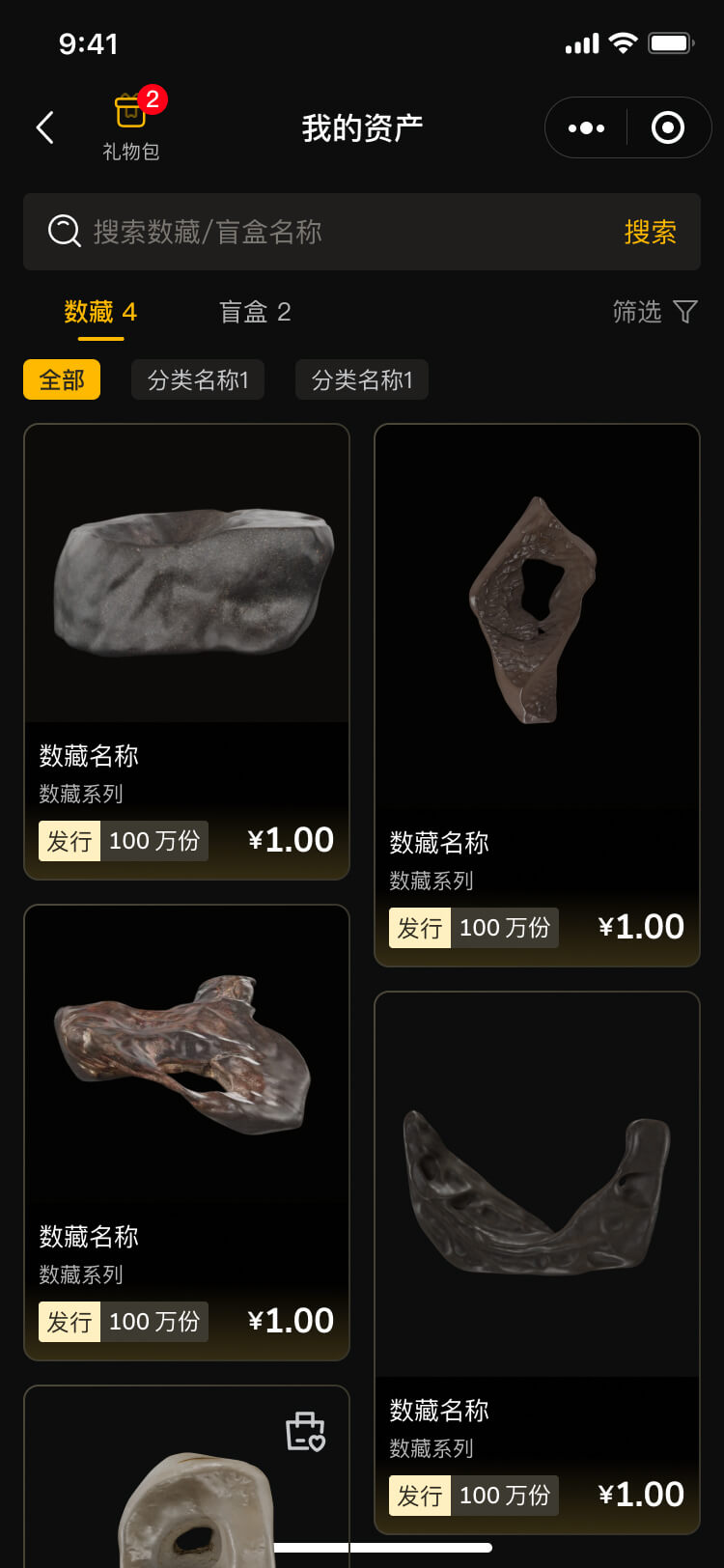Screen dimensions: 724x1568
Task: Go back using the back arrow
Action: pos(45,127)
